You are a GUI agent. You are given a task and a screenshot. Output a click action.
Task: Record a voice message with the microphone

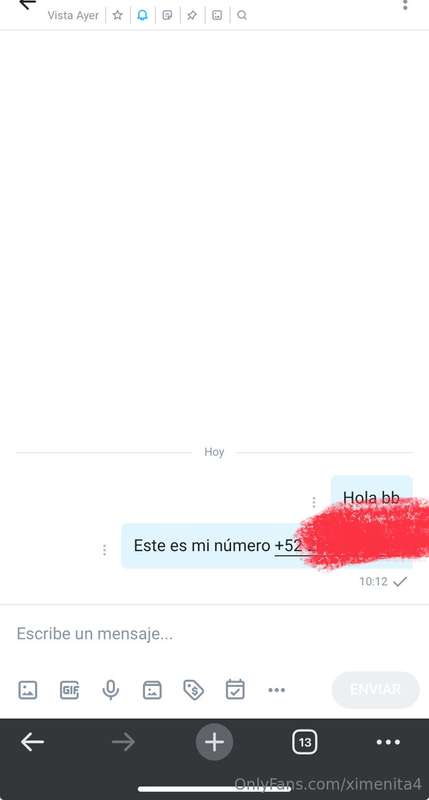click(111, 690)
